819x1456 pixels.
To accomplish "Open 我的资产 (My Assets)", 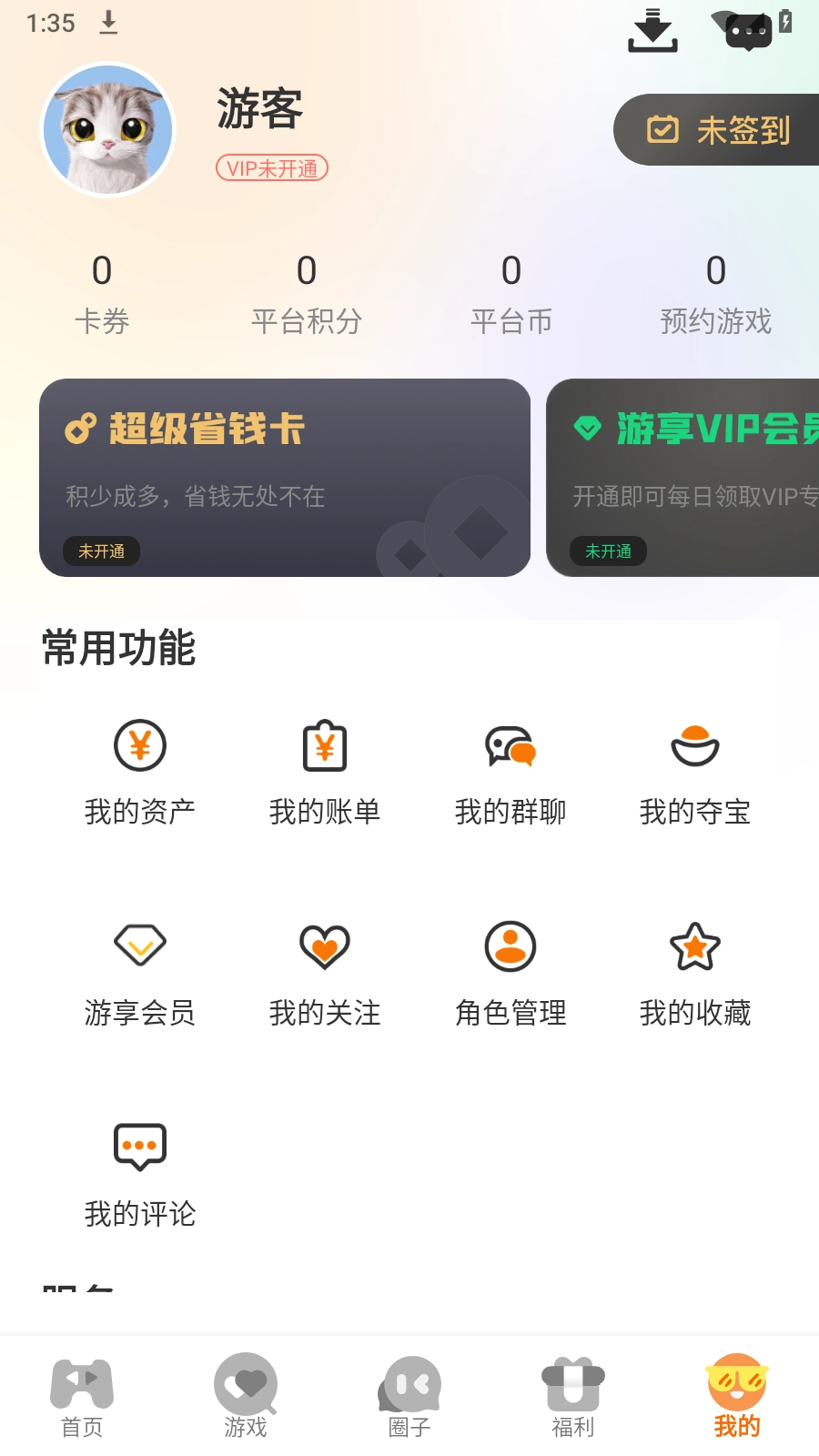I will coord(138,773).
